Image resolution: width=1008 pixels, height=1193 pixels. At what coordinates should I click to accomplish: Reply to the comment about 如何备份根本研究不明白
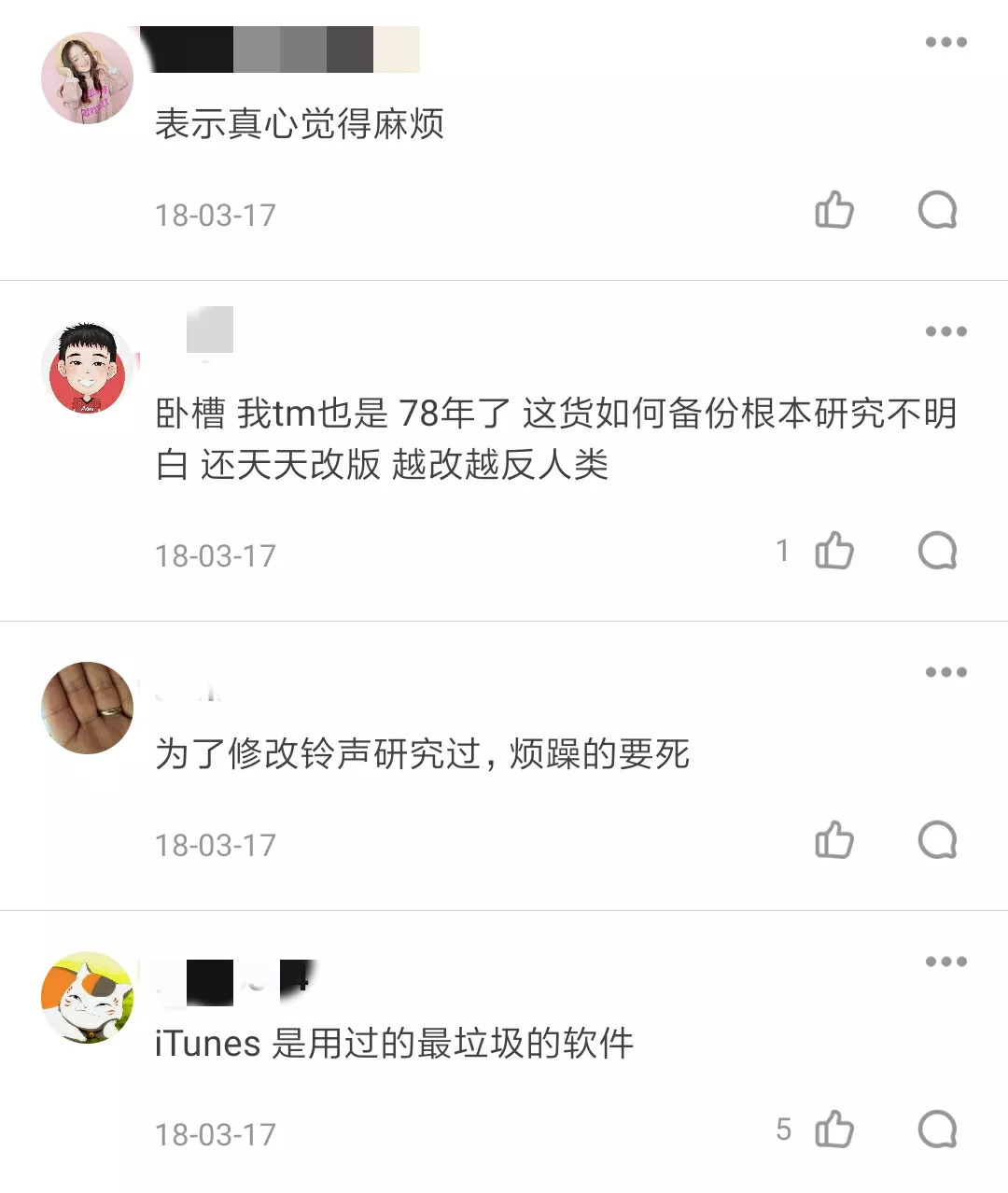pos(937,551)
